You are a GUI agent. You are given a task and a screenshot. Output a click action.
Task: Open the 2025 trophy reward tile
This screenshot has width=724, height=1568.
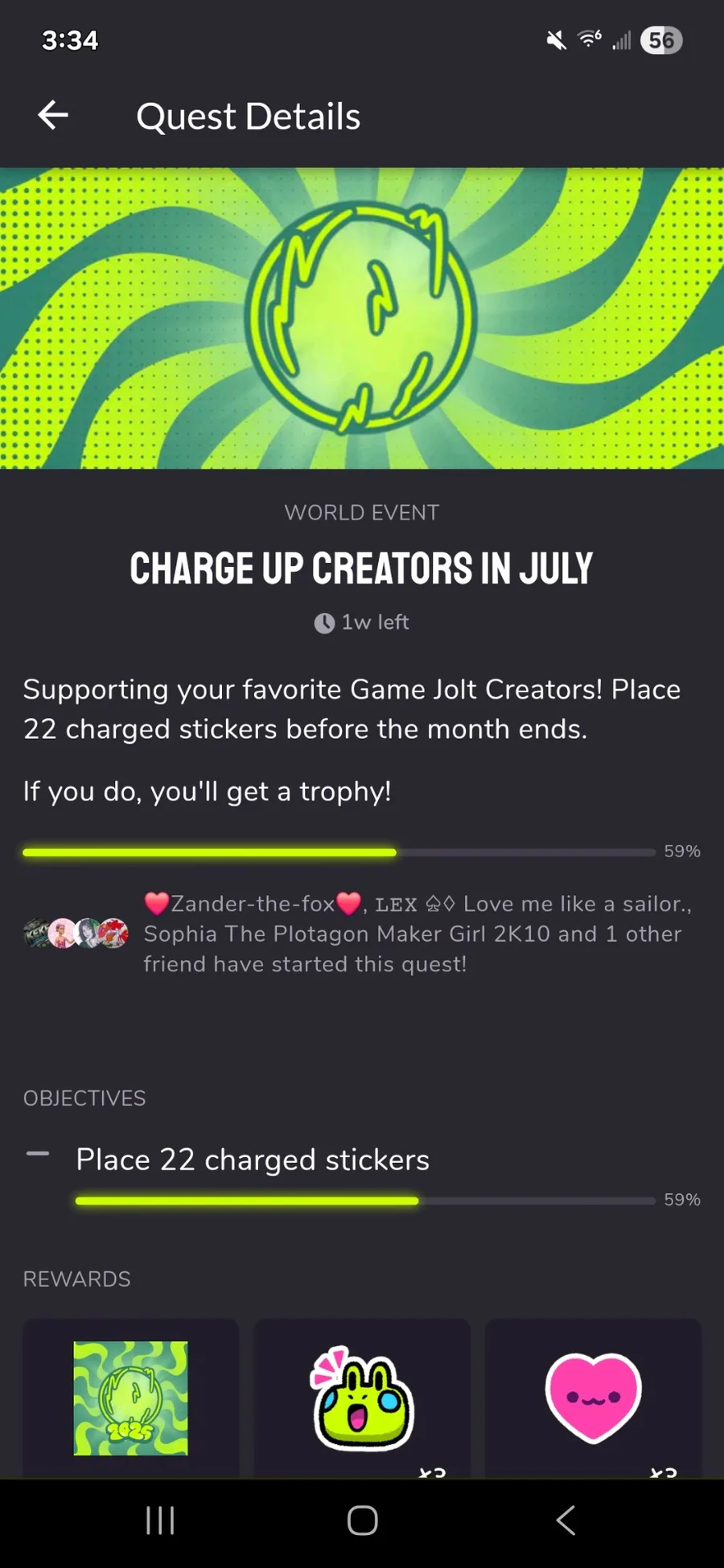[130, 1398]
